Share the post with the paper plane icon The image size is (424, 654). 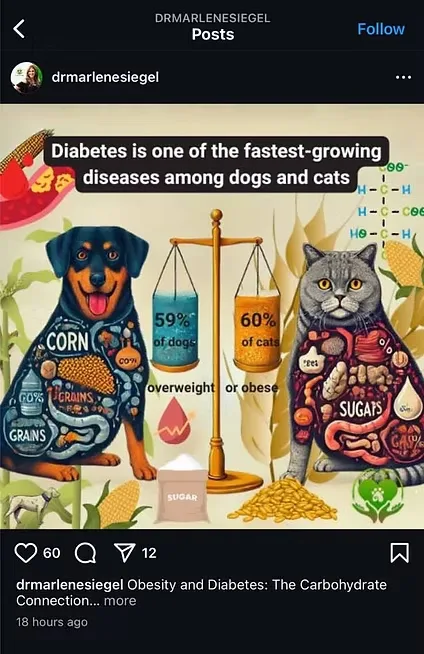(x=125, y=553)
